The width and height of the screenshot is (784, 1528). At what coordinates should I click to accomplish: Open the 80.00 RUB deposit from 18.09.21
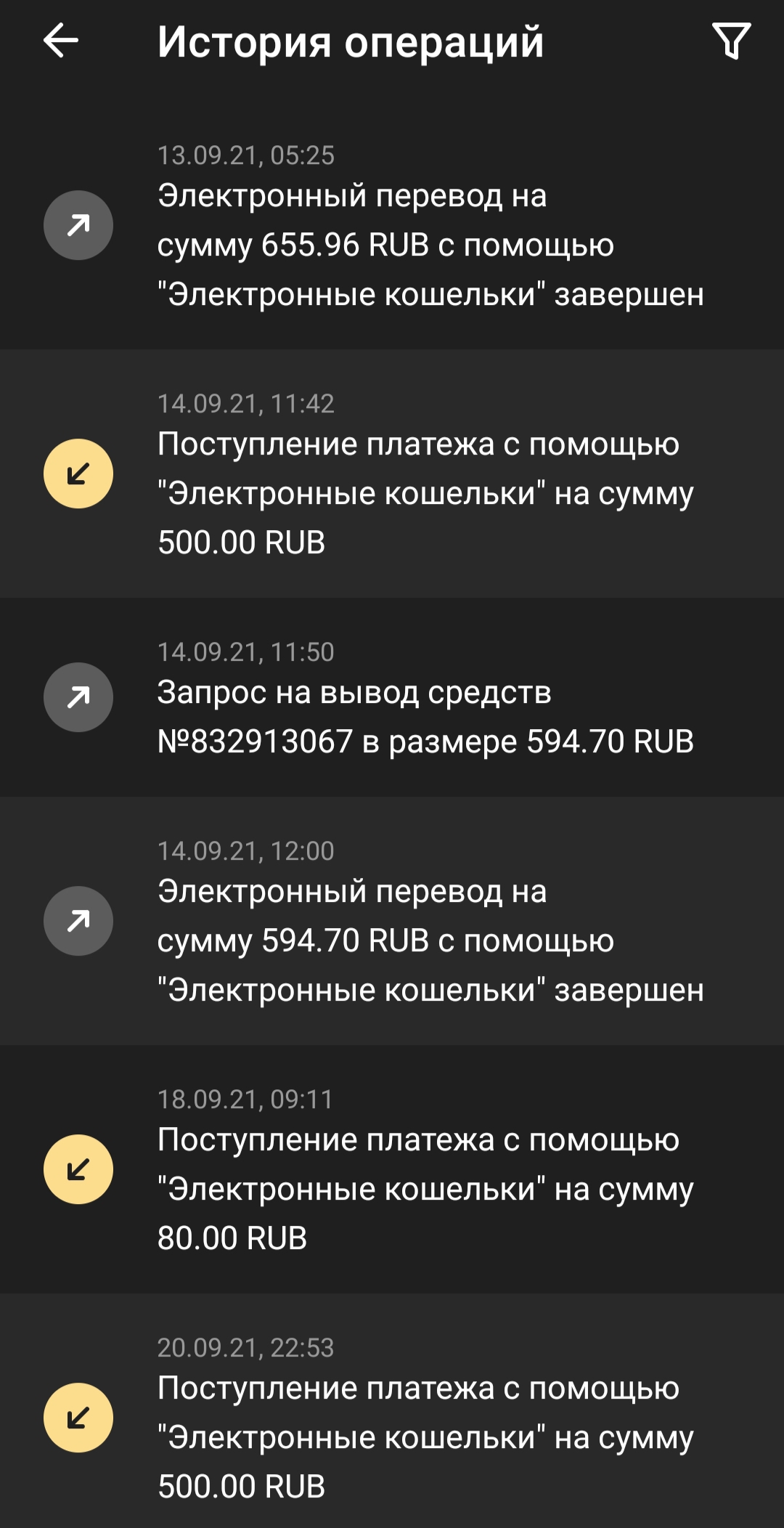392,1171
